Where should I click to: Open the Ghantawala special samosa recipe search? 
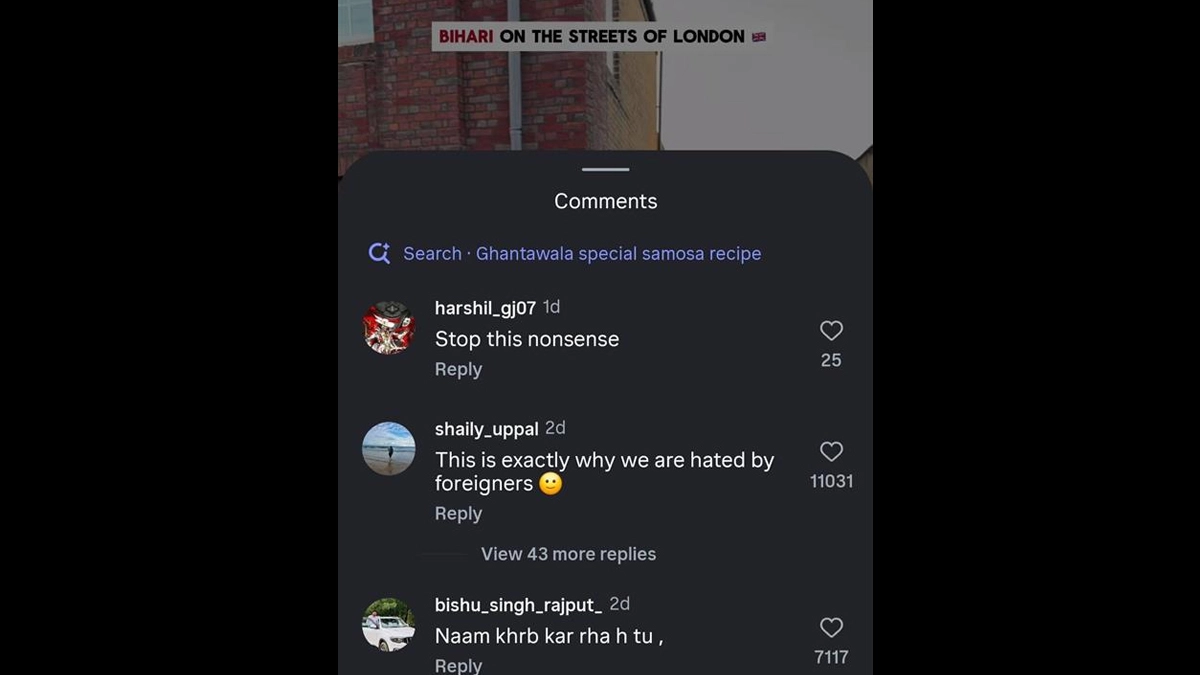coord(581,254)
